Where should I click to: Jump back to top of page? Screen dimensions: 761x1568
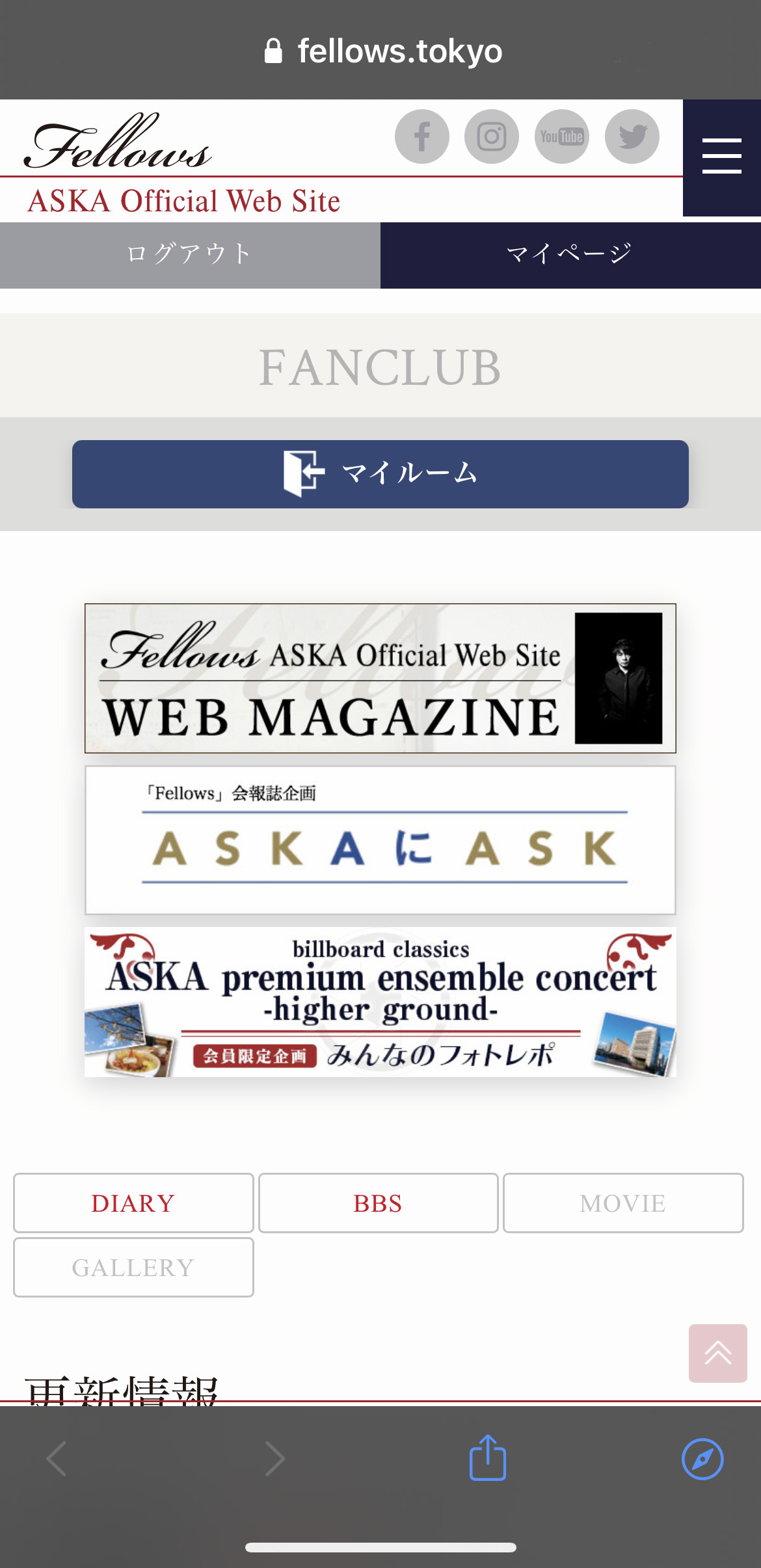[717, 1353]
